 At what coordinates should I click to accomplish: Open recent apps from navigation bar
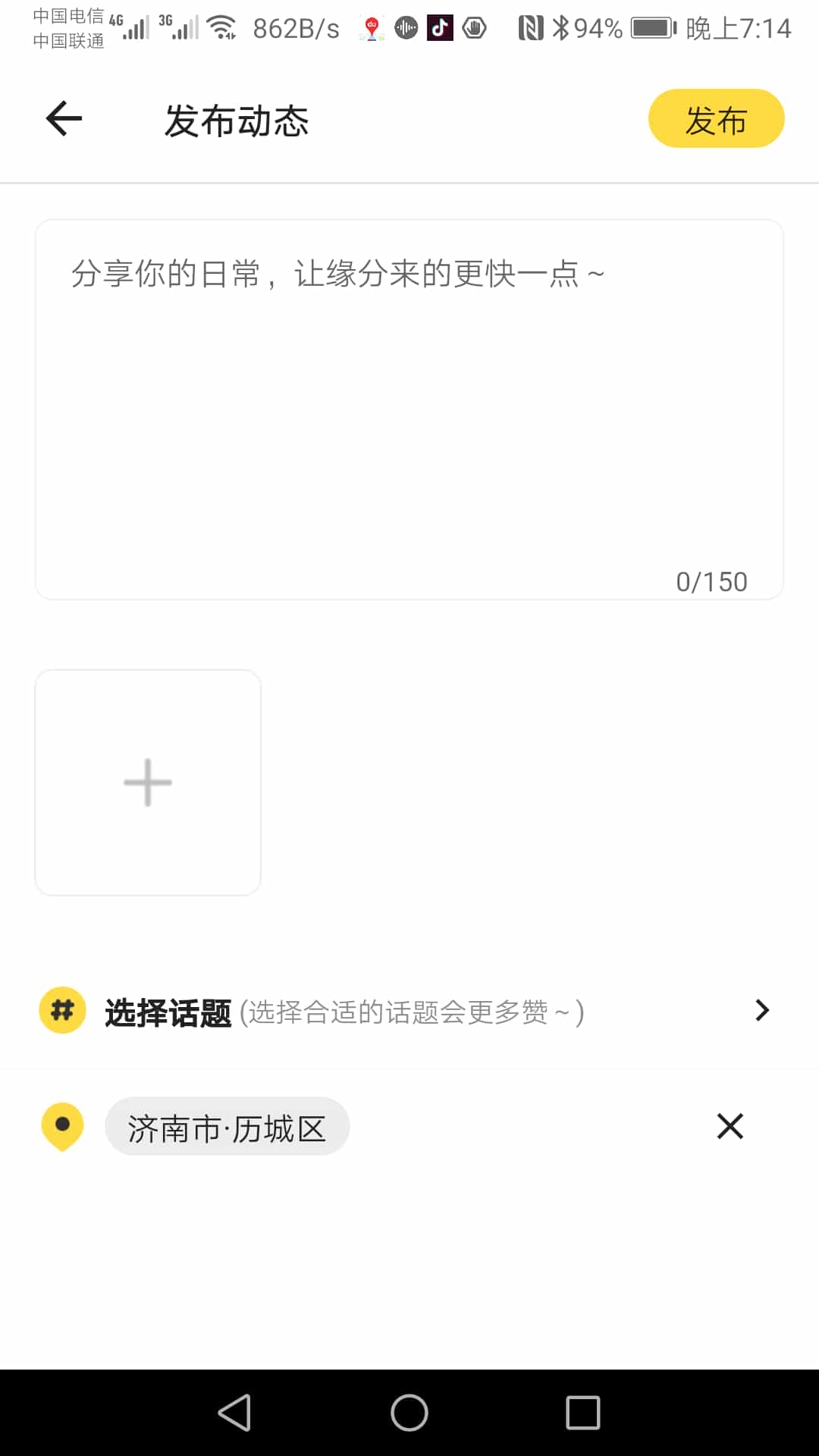(x=583, y=1413)
